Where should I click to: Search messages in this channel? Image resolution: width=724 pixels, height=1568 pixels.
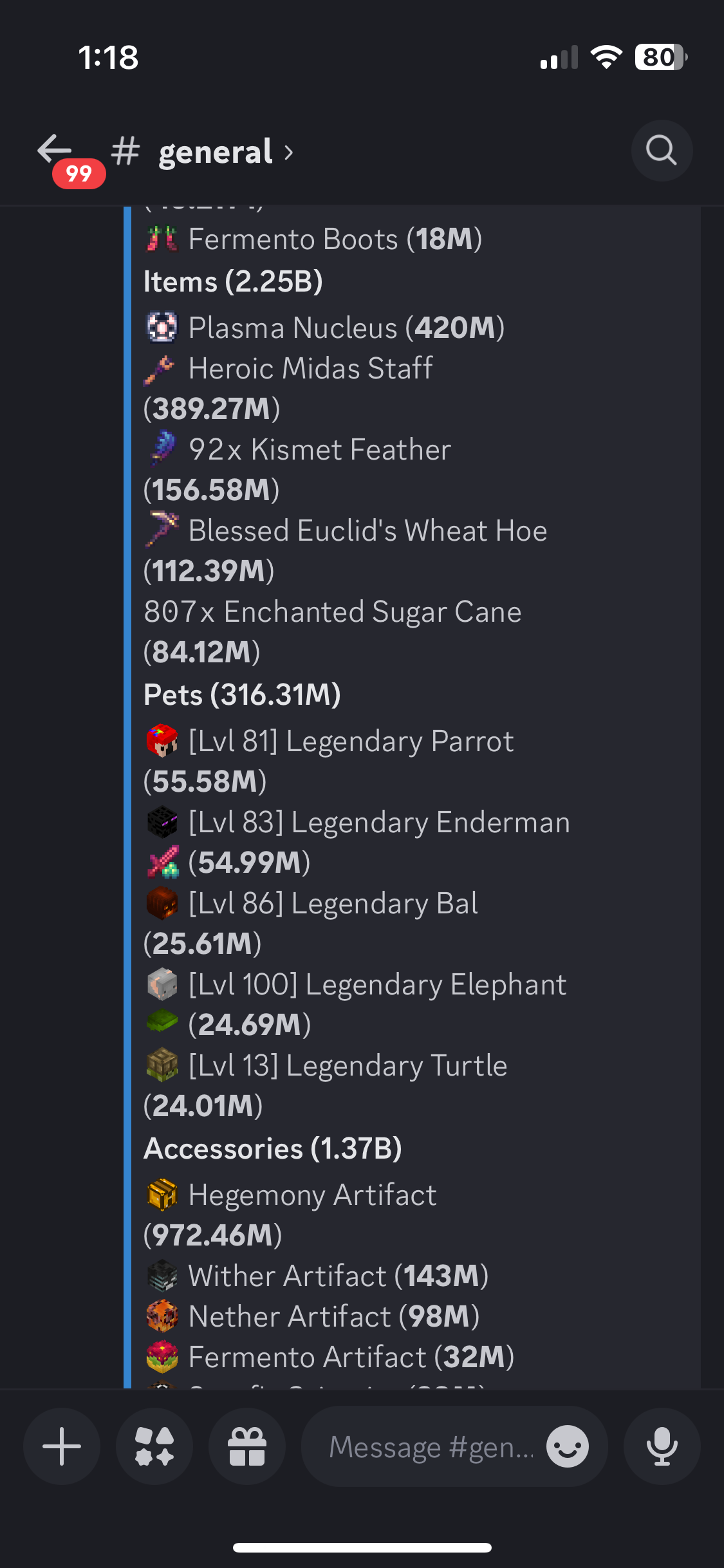point(662,151)
